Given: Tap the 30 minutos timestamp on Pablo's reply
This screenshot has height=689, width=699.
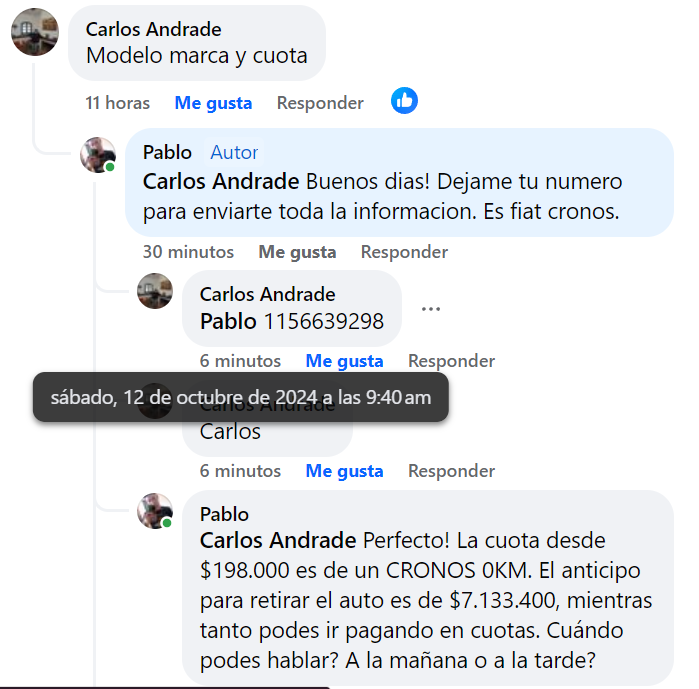Looking at the screenshot, I should click(188, 252).
